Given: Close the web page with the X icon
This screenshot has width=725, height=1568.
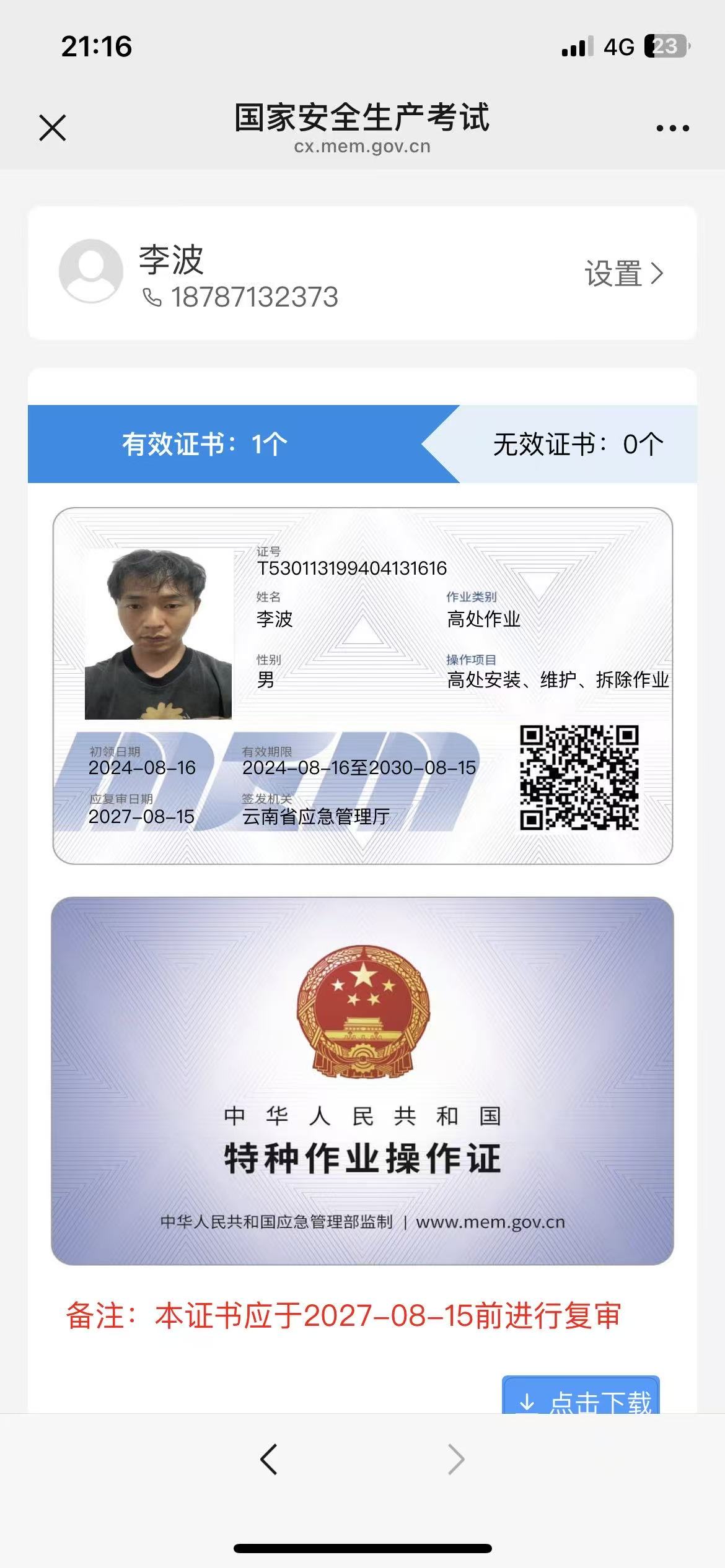Looking at the screenshot, I should click(53, 128).
